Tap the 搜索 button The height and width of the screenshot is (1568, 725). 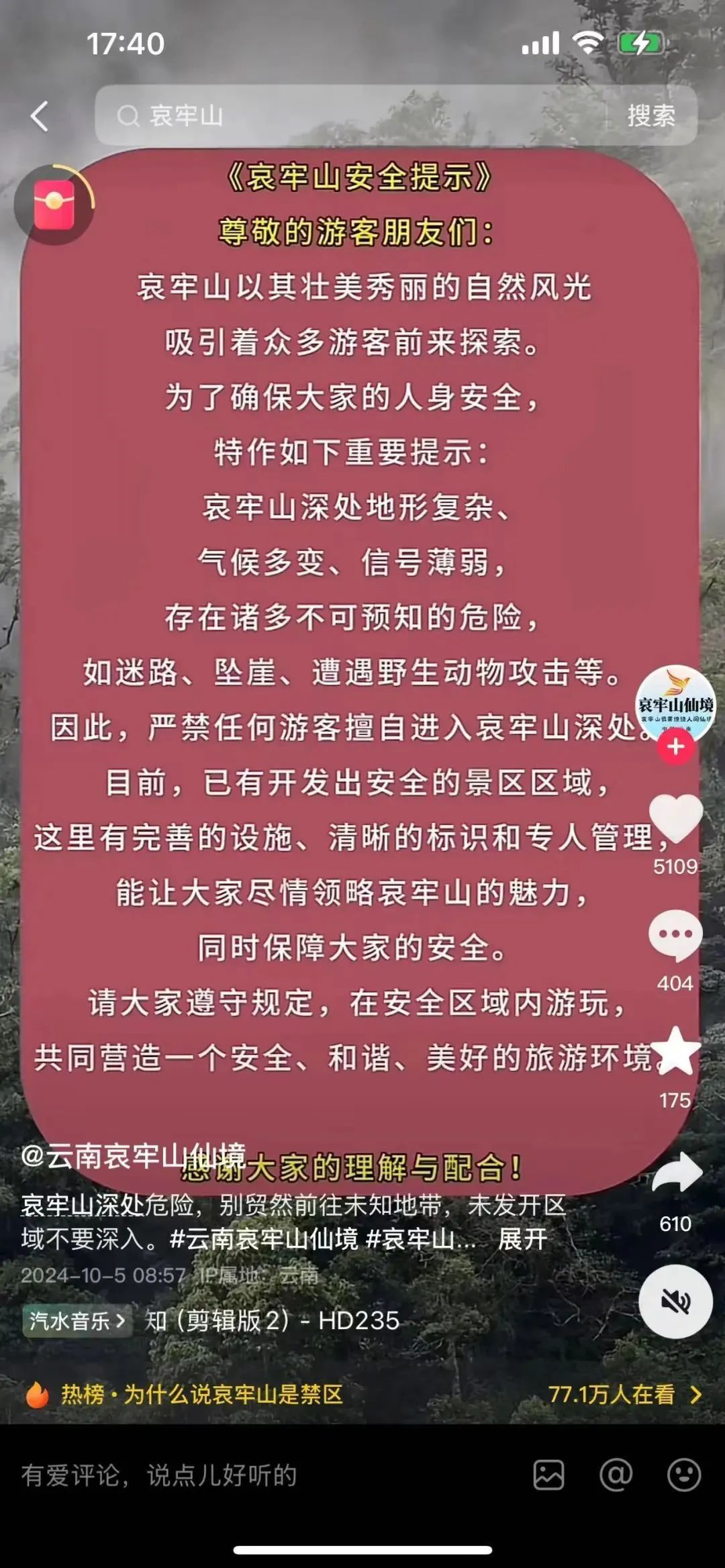pyautogui.click(x=650, y=116)
